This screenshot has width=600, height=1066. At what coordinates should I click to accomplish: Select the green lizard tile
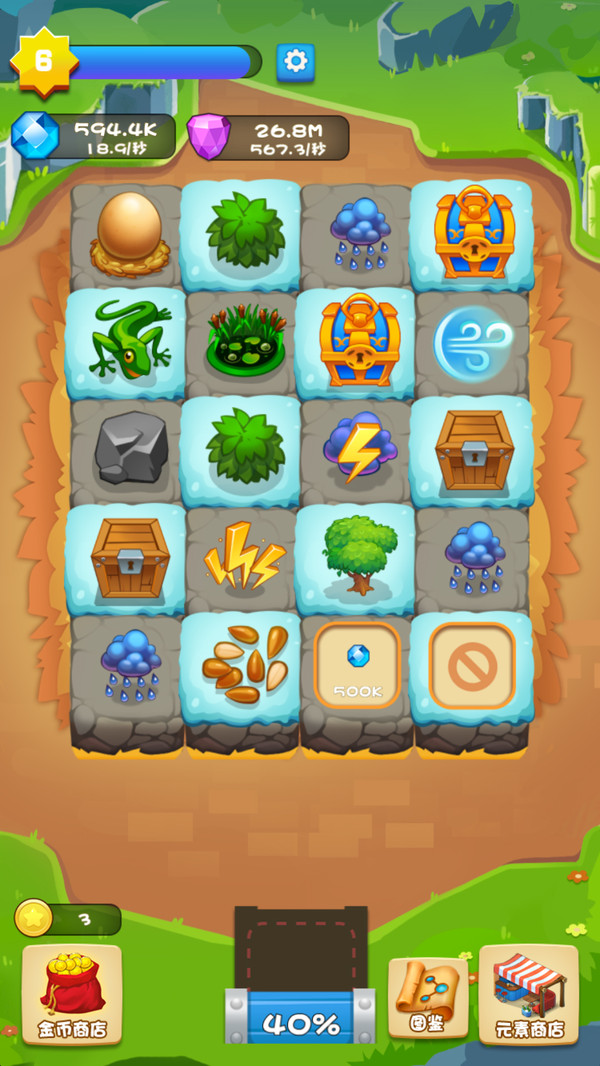click(x=126, y=341)
